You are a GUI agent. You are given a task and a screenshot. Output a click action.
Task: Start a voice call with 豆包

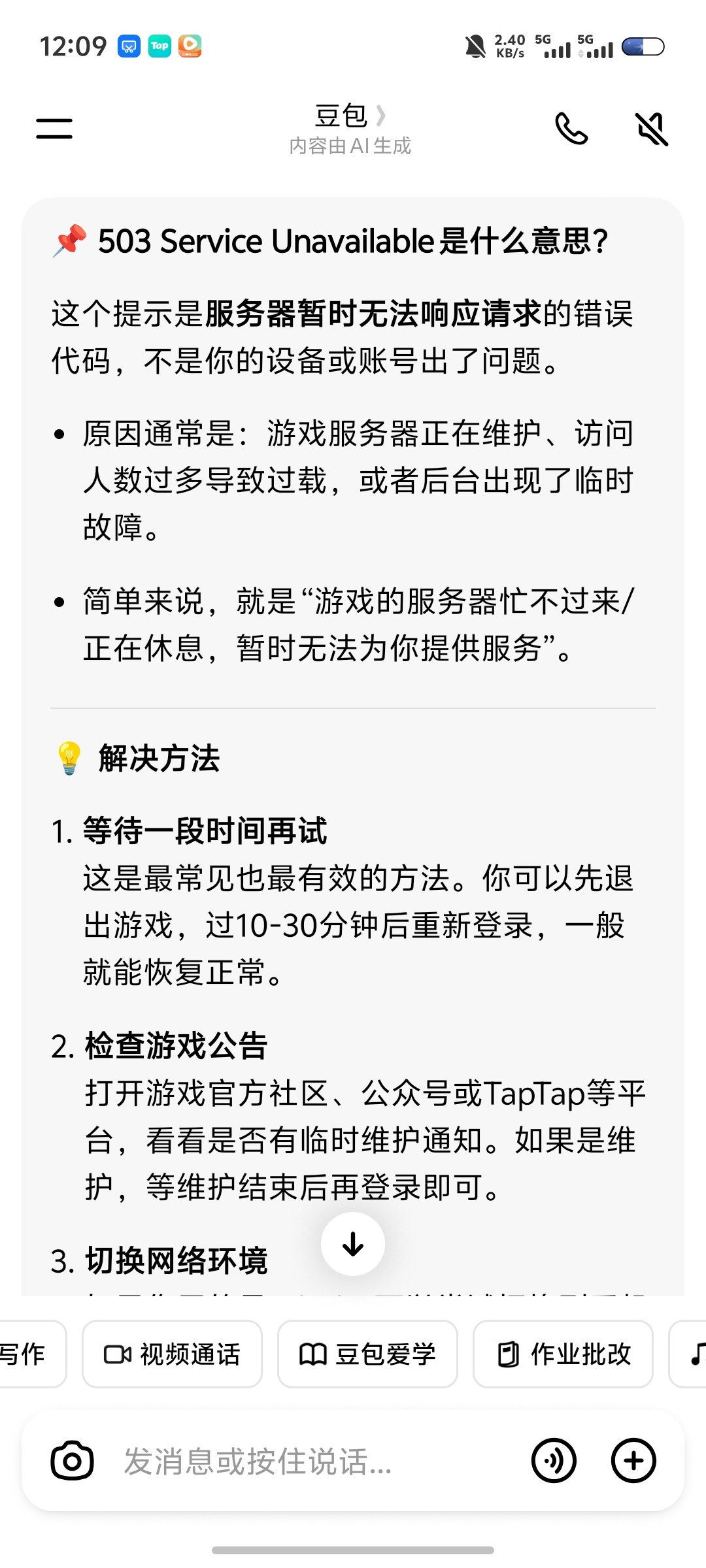coord(571,128)
